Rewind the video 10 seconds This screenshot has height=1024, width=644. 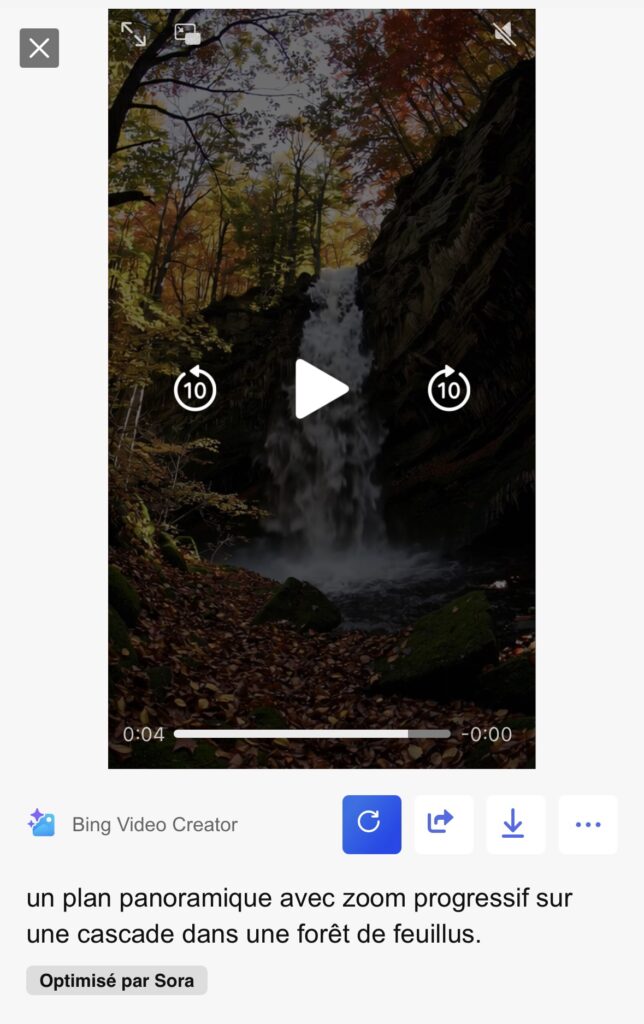195,389
